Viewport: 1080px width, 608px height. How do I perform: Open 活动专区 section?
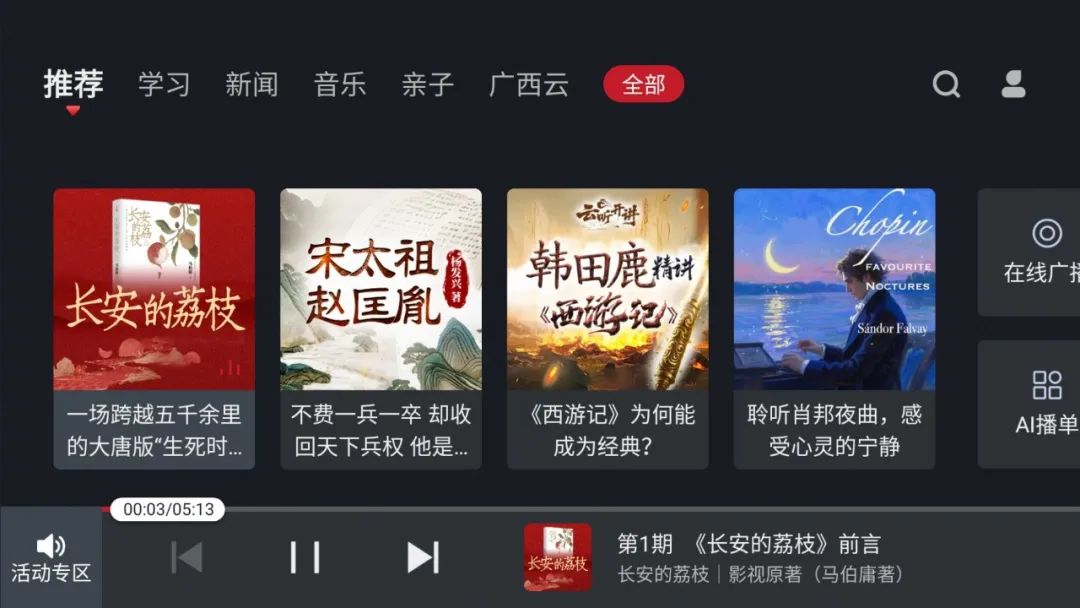(x=50, y=558)
